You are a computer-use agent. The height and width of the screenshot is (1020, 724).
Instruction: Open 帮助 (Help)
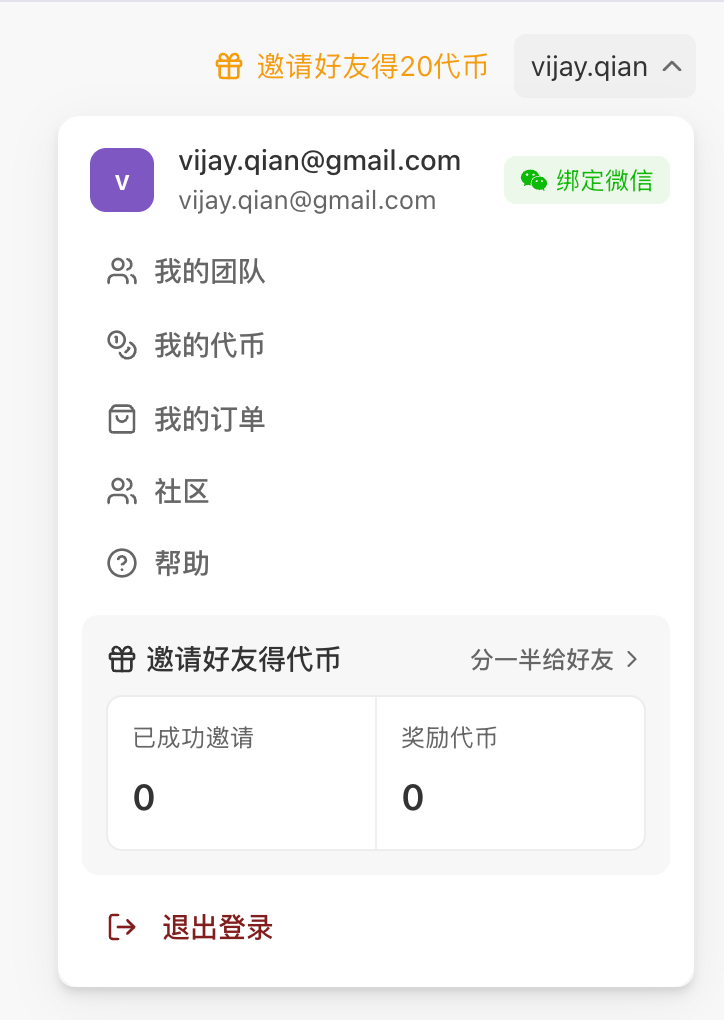pyautogui.click(x=181, y=564)
